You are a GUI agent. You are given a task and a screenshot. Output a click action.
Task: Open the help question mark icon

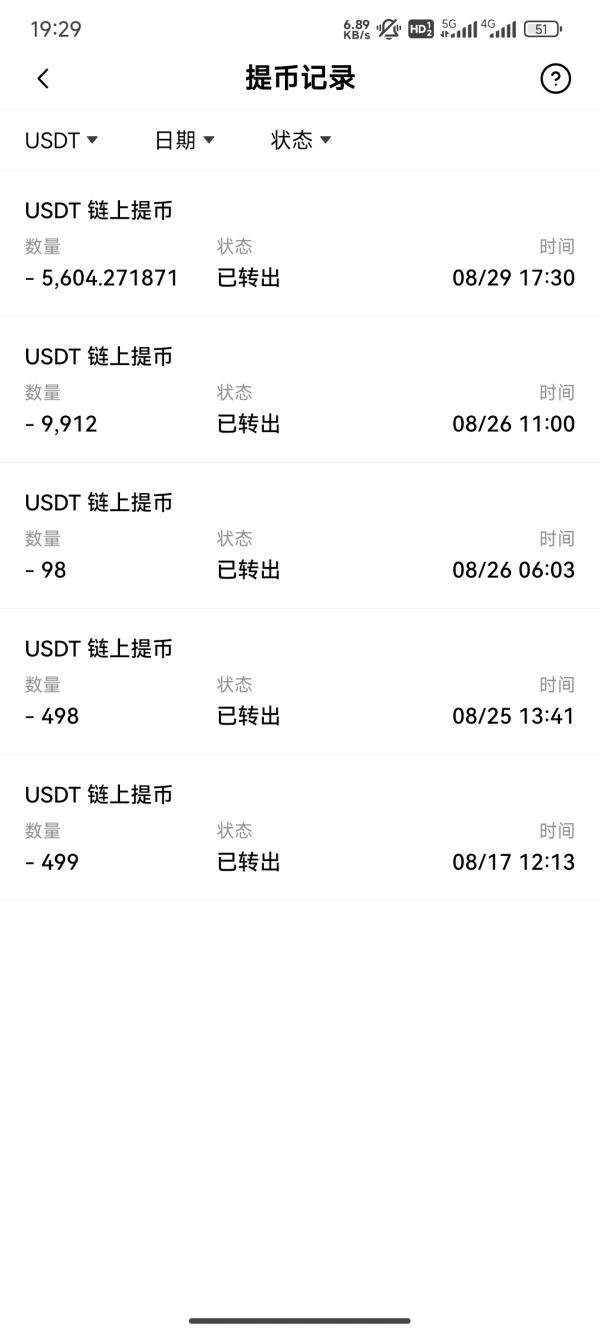pos(555,79)
